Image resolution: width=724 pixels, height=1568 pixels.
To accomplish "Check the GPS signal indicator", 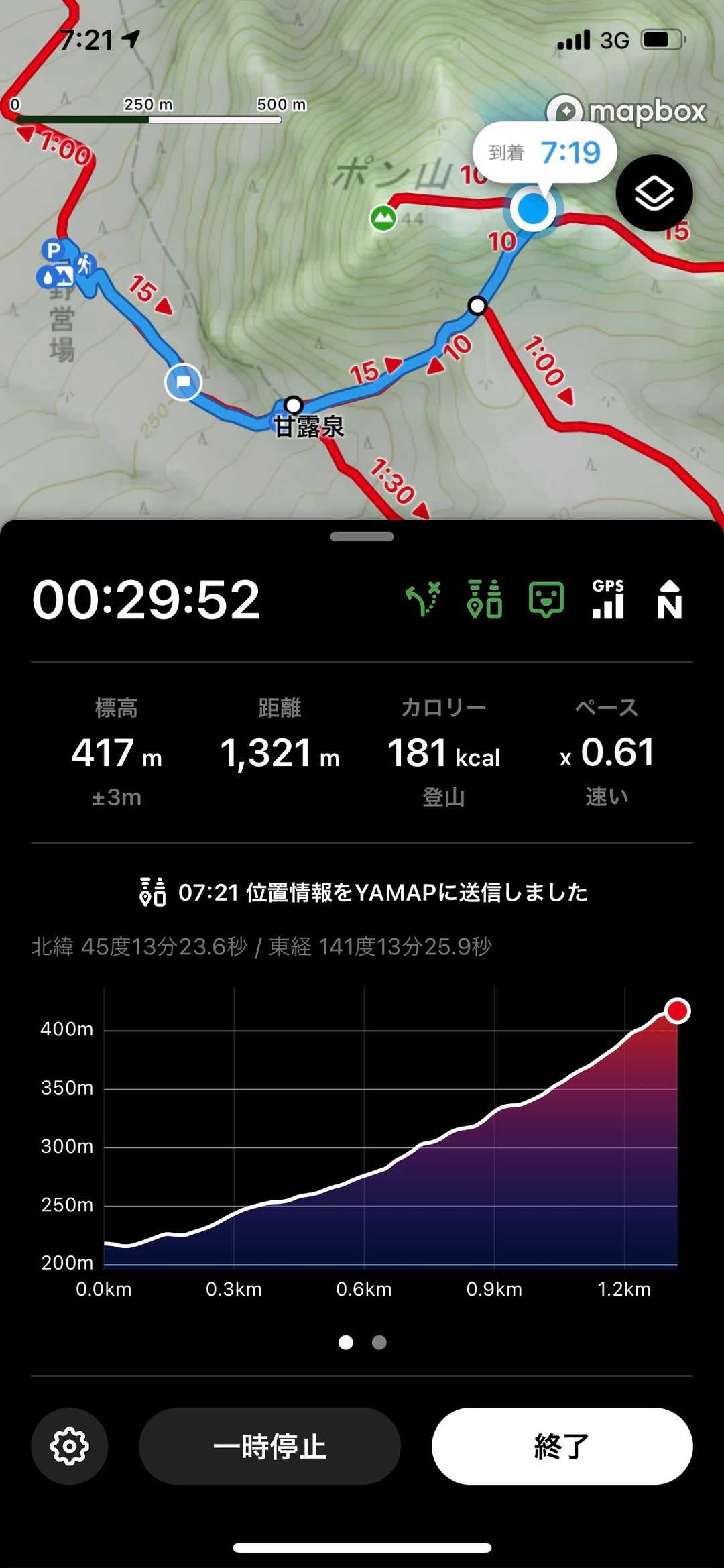I will pyautogui.click(x=608, y=599).
